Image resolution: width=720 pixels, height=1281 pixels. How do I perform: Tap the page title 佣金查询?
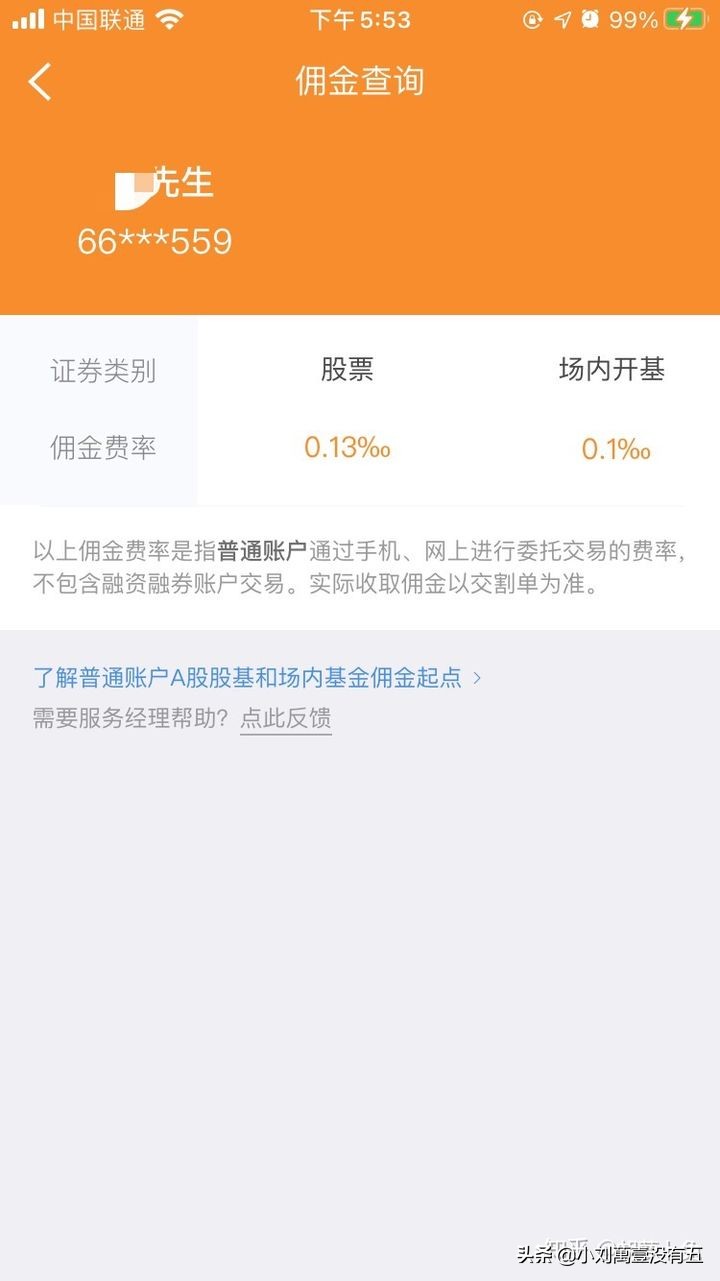tap(360, 82)
